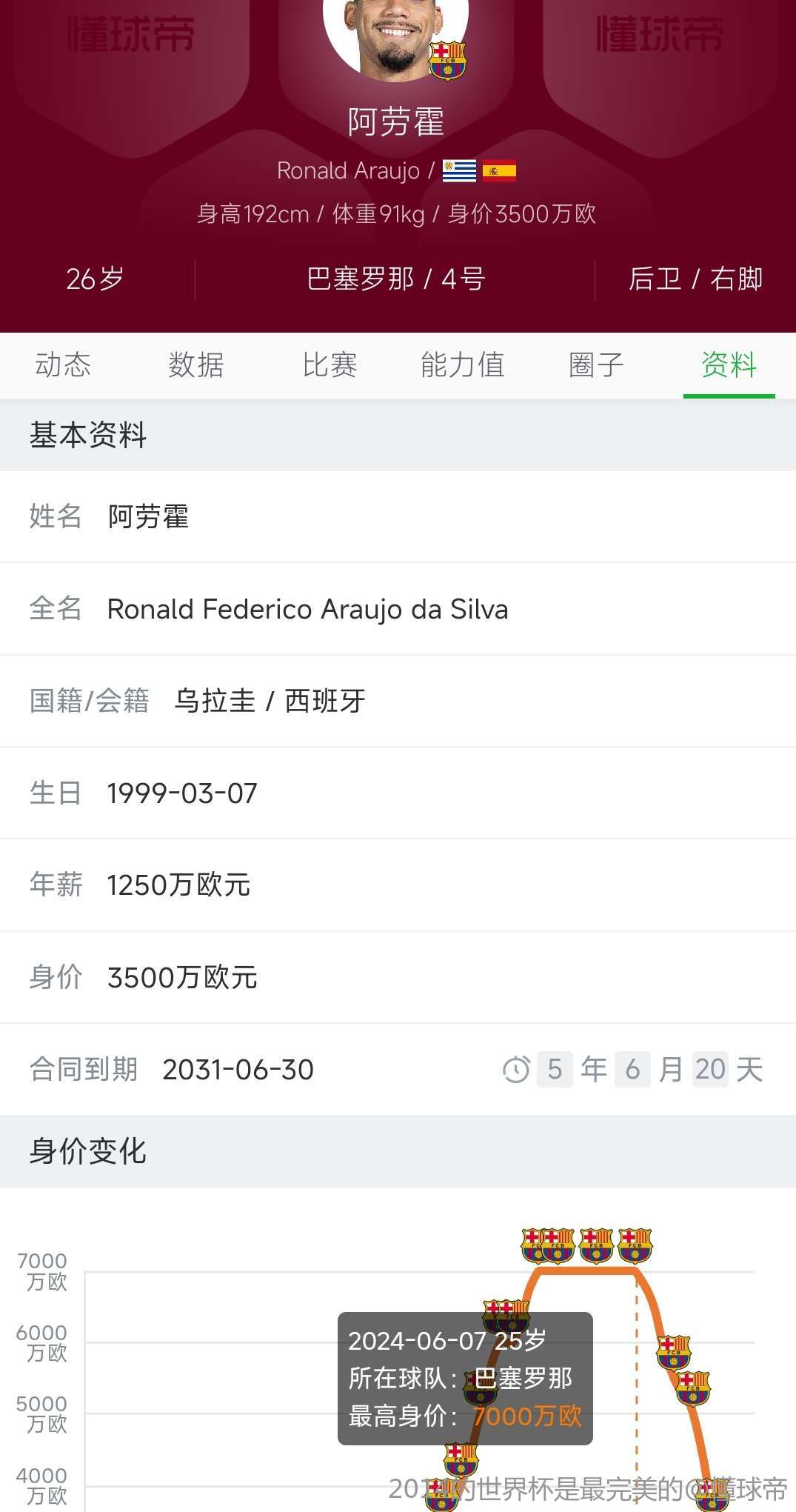Select the 圈子 tab

point(596,365)
